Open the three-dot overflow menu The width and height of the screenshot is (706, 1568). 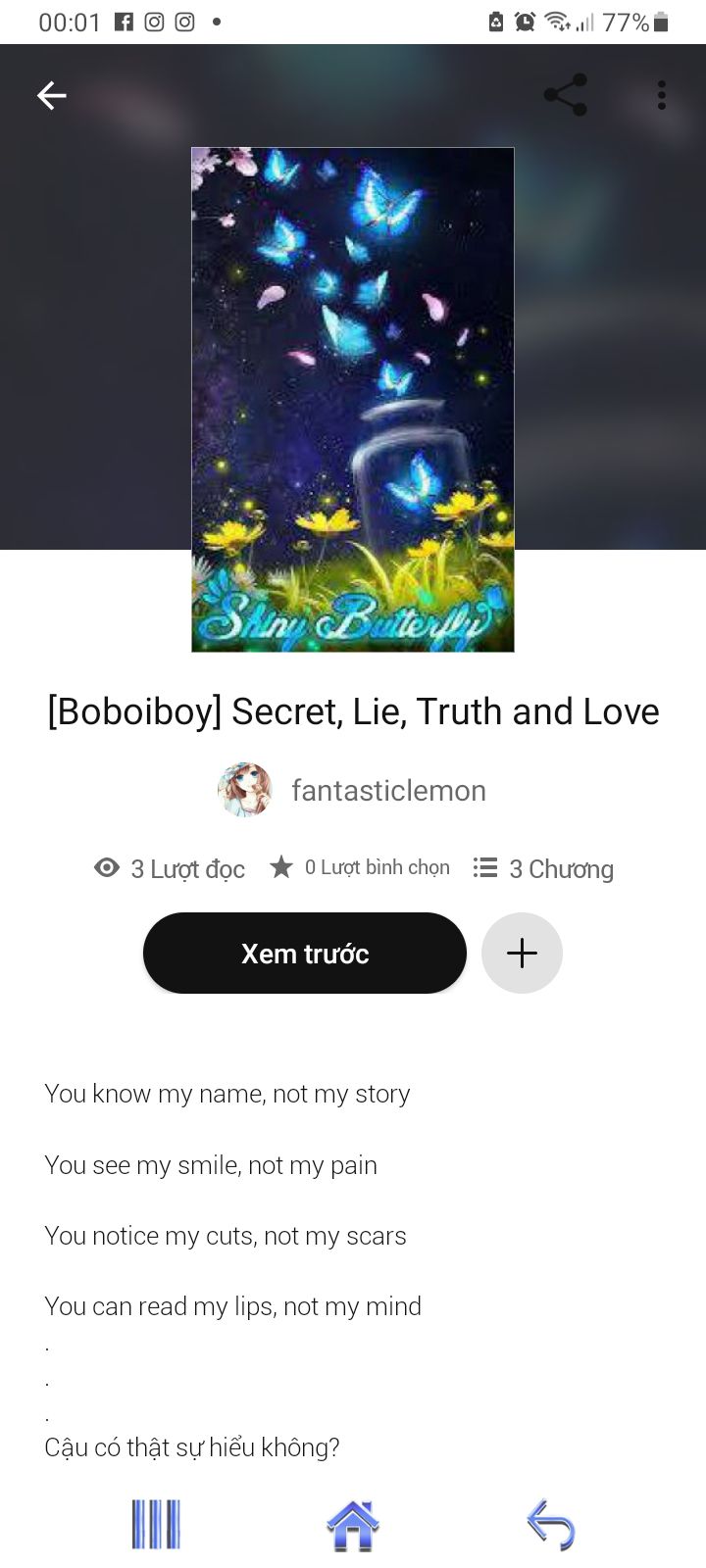pyautogui.click(x=662, y=95)
